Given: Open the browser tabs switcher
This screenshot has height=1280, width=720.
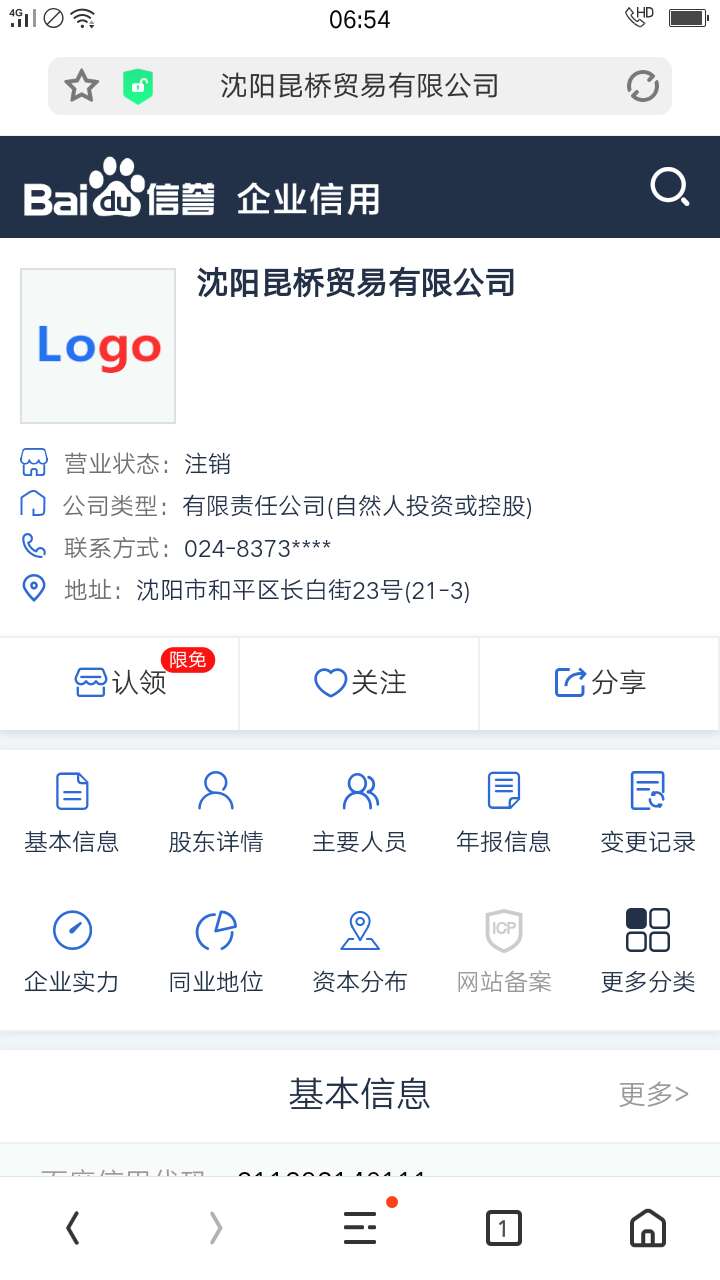Looking at the screenshot, I should (x=503, y=1227).
